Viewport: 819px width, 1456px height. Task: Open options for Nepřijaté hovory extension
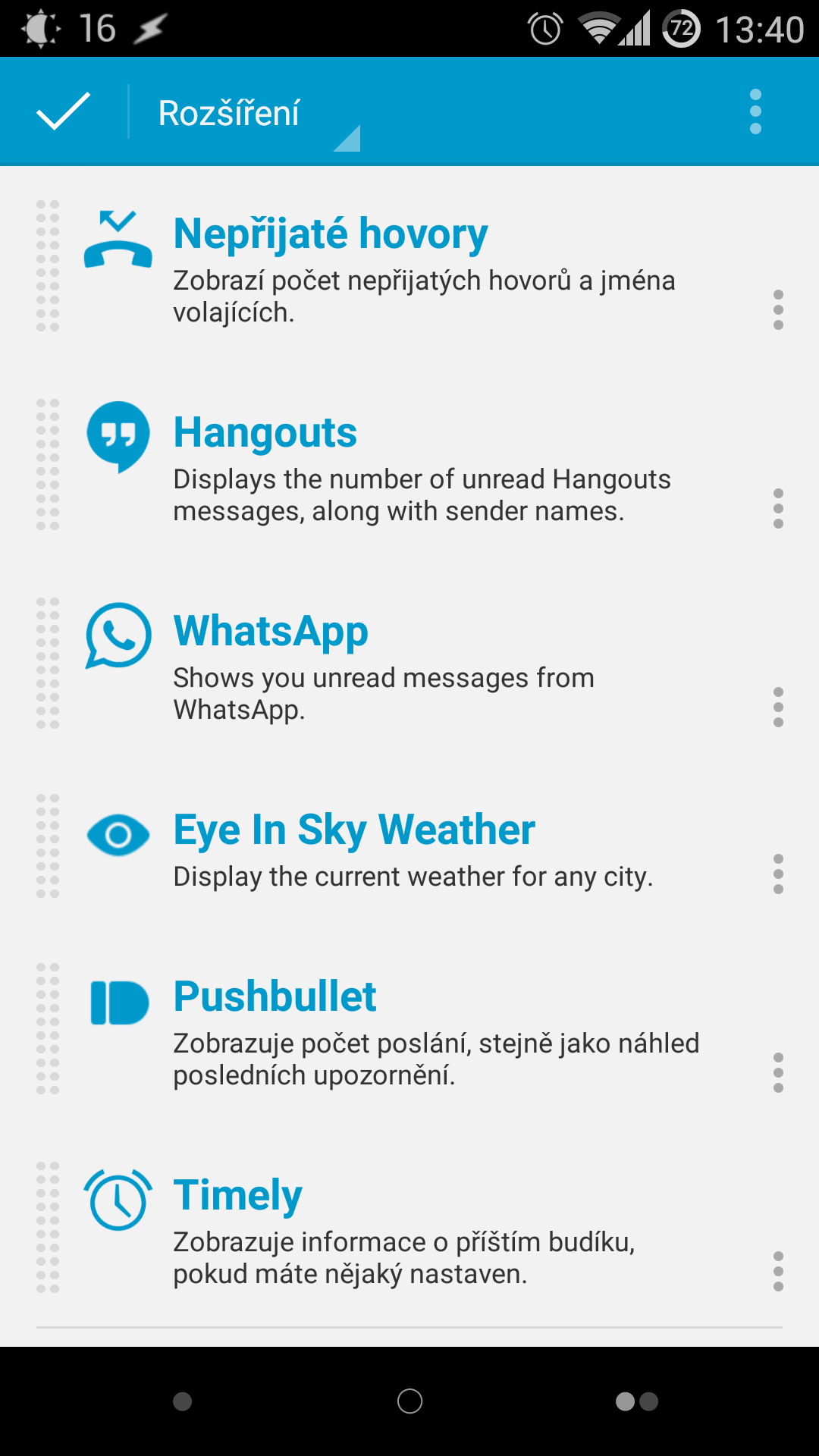pyautogui.click(x=778, y=309)
